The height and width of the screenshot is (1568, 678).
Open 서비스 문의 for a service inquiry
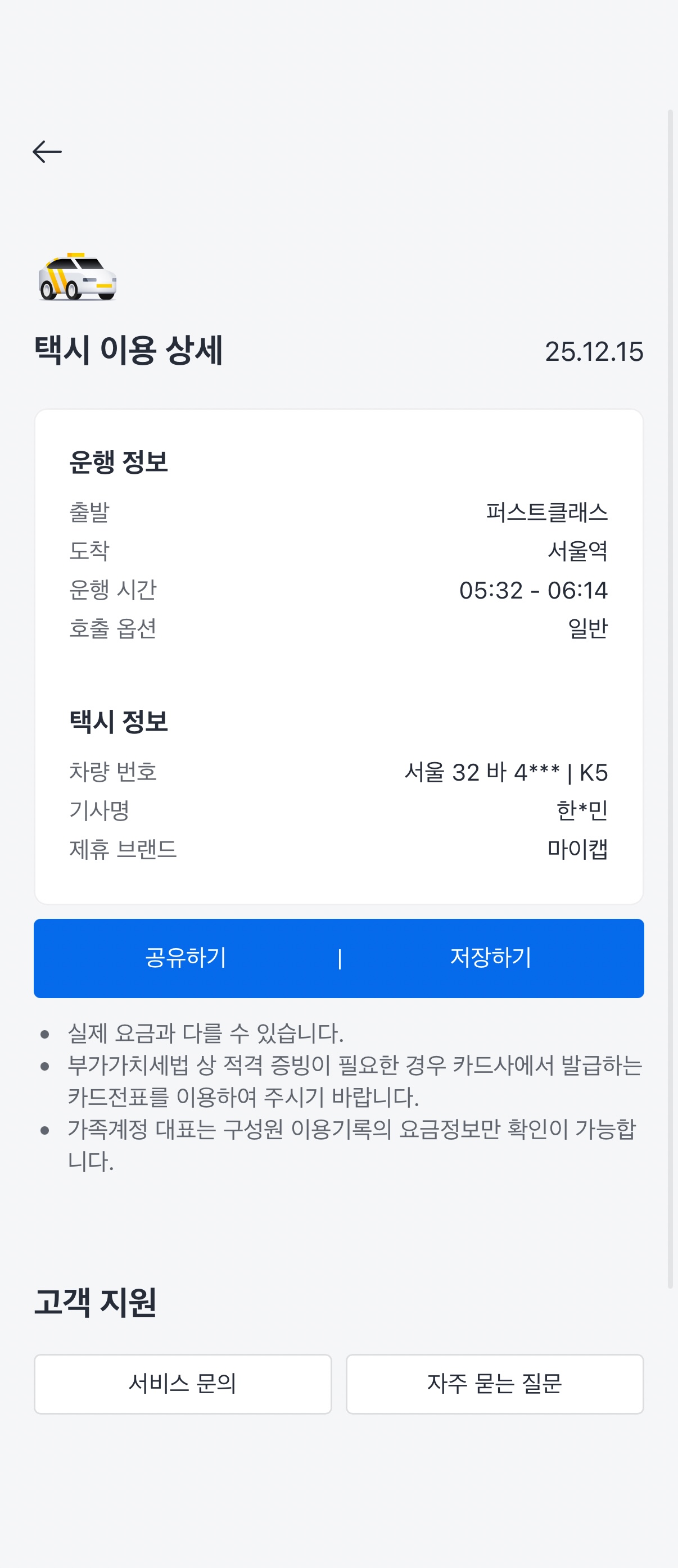click(x=183, y=1384)
